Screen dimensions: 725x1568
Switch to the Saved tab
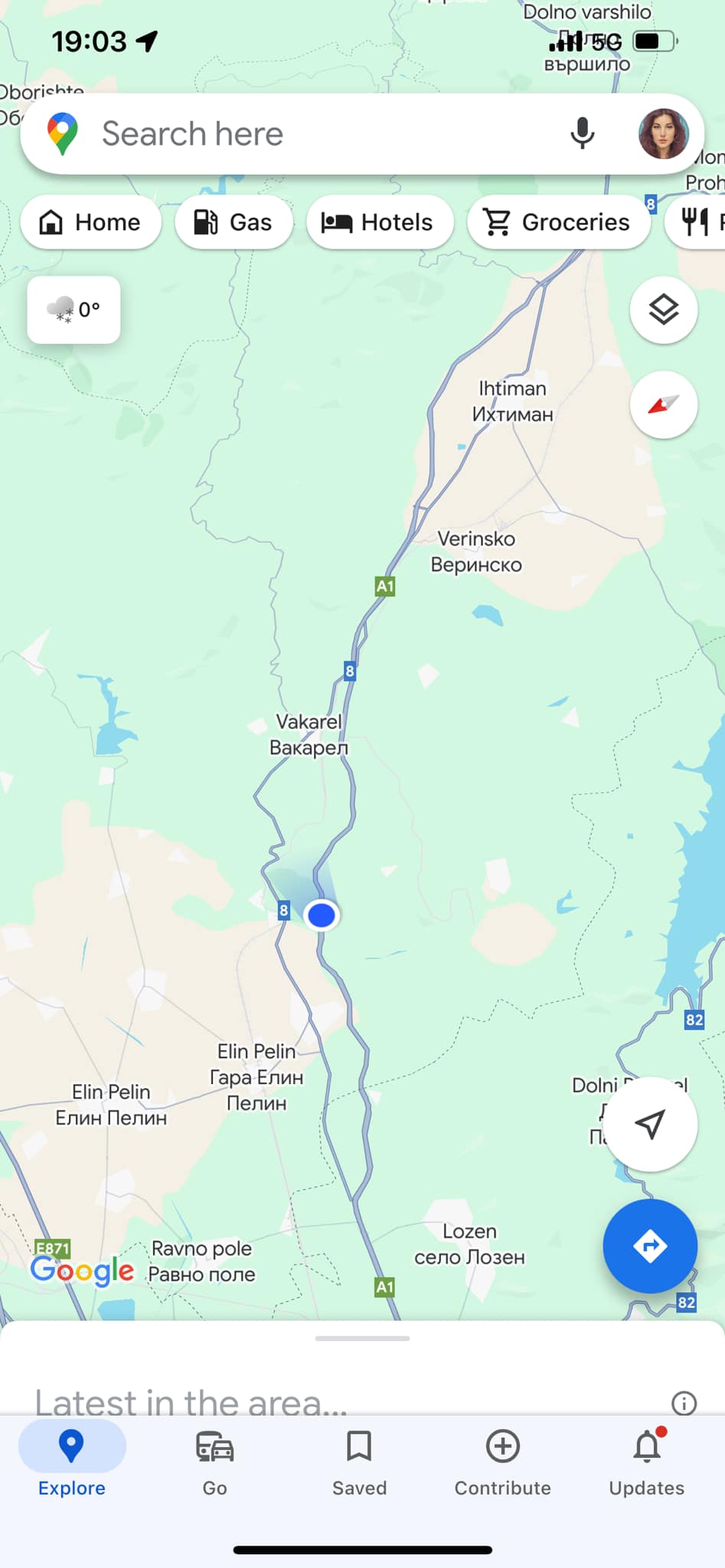pyautogui.click(x=359, y=1462)
